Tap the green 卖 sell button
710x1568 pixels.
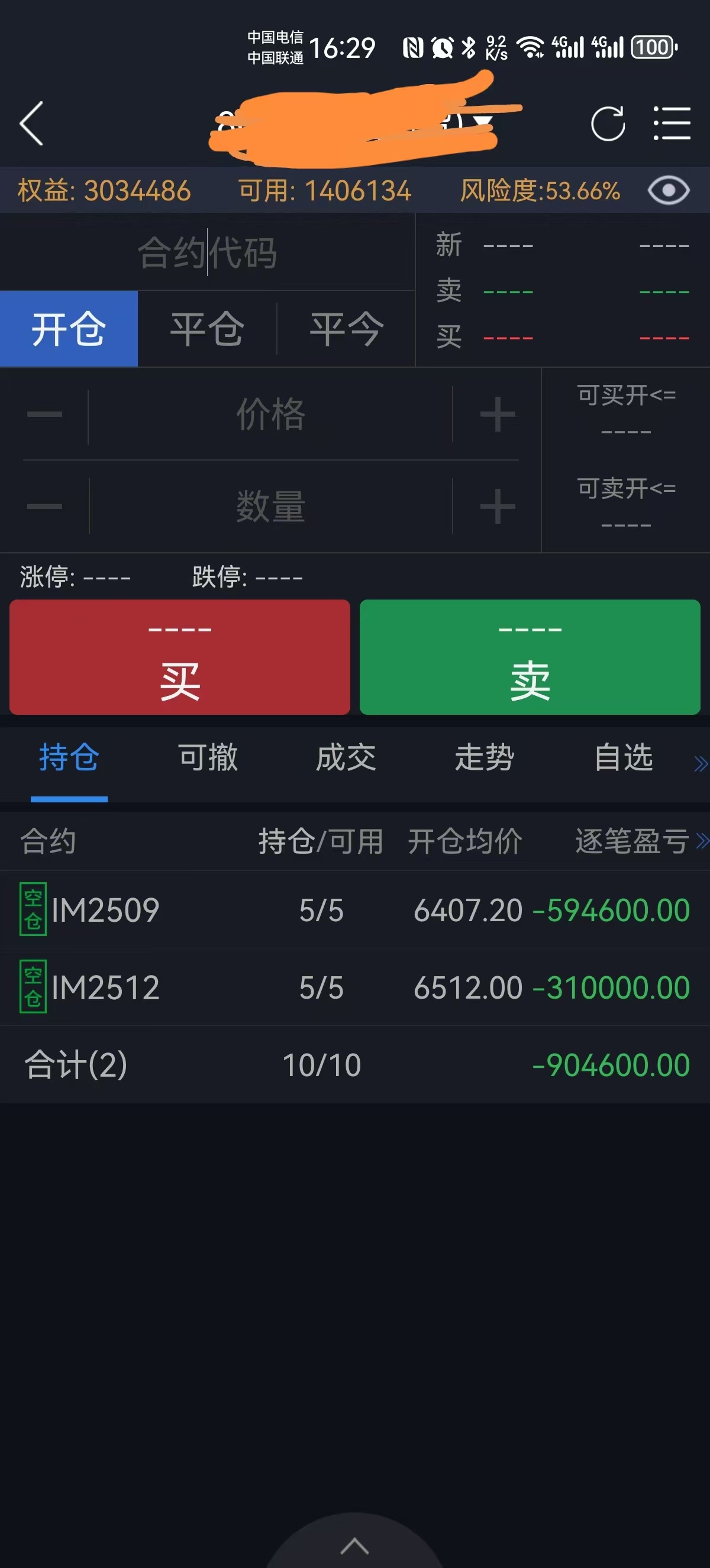(530, 657)
